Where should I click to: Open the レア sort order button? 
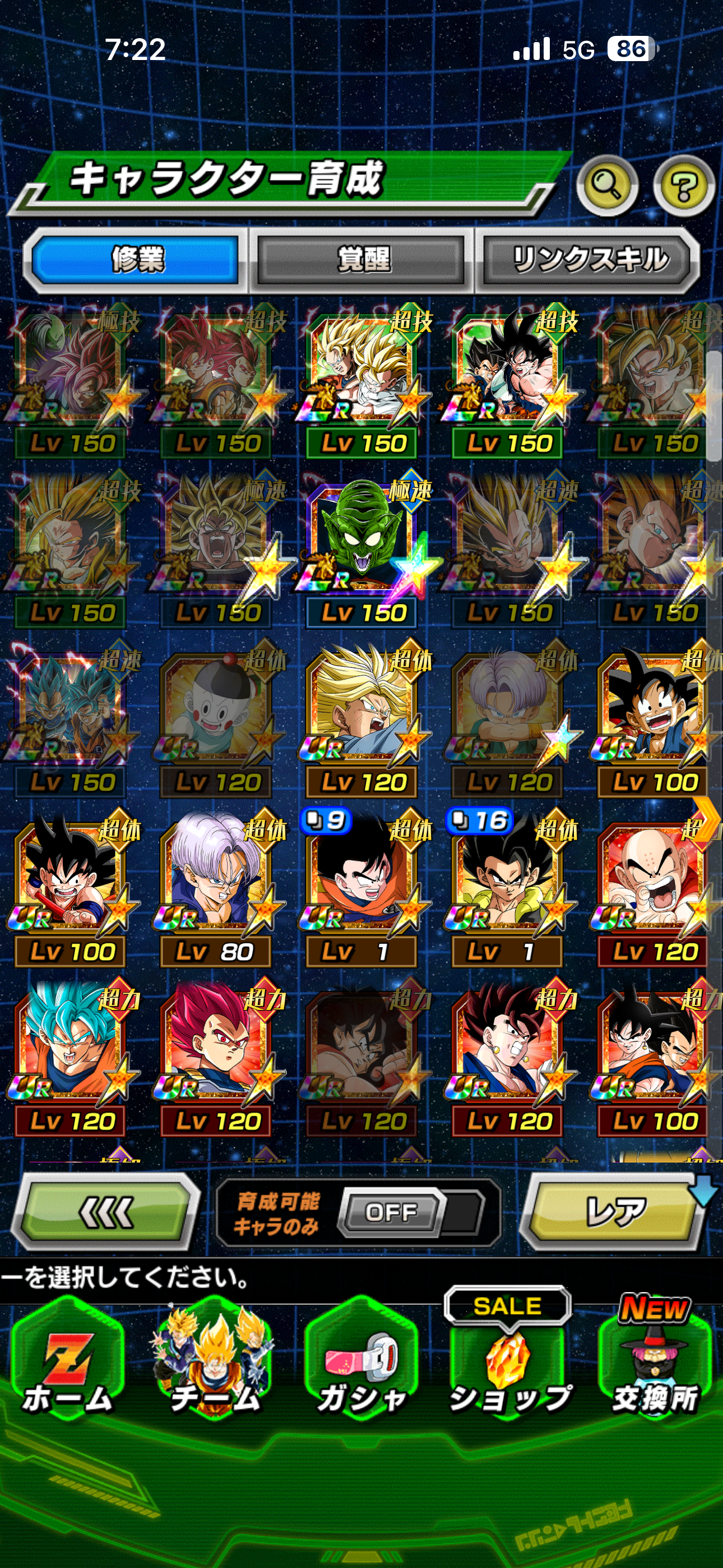[x=615, y=1211]
